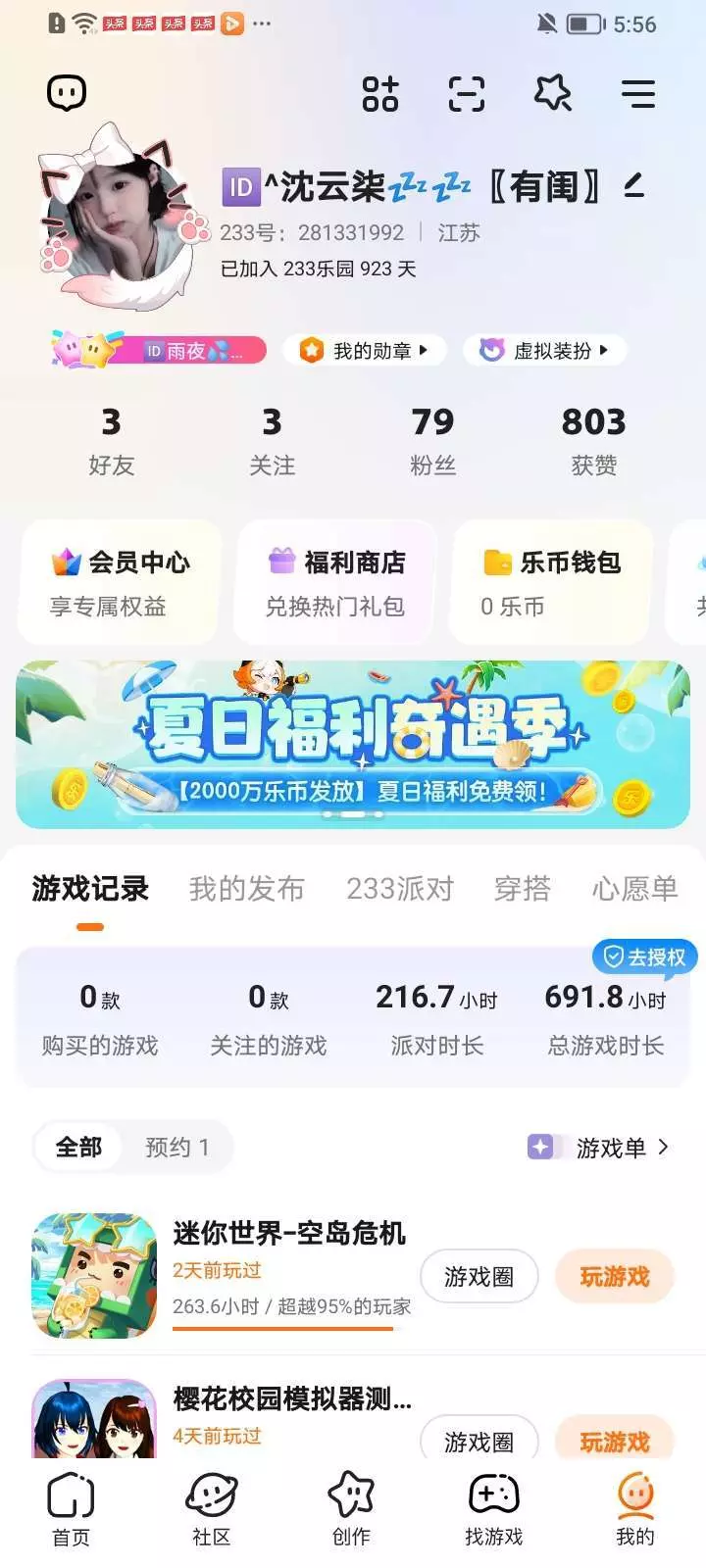This screenshot has width=706, height=1568.
Task: View the 粉丝 followers list
Action: click(432, 441)
